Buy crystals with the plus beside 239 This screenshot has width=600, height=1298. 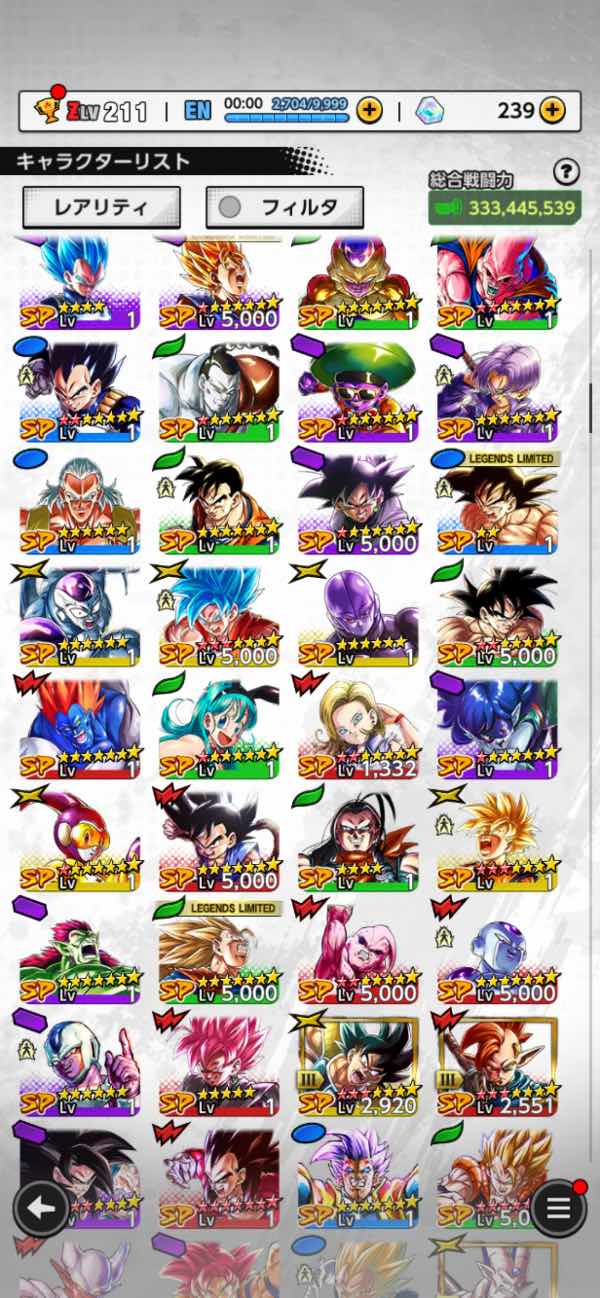click(x=552, y=110)
